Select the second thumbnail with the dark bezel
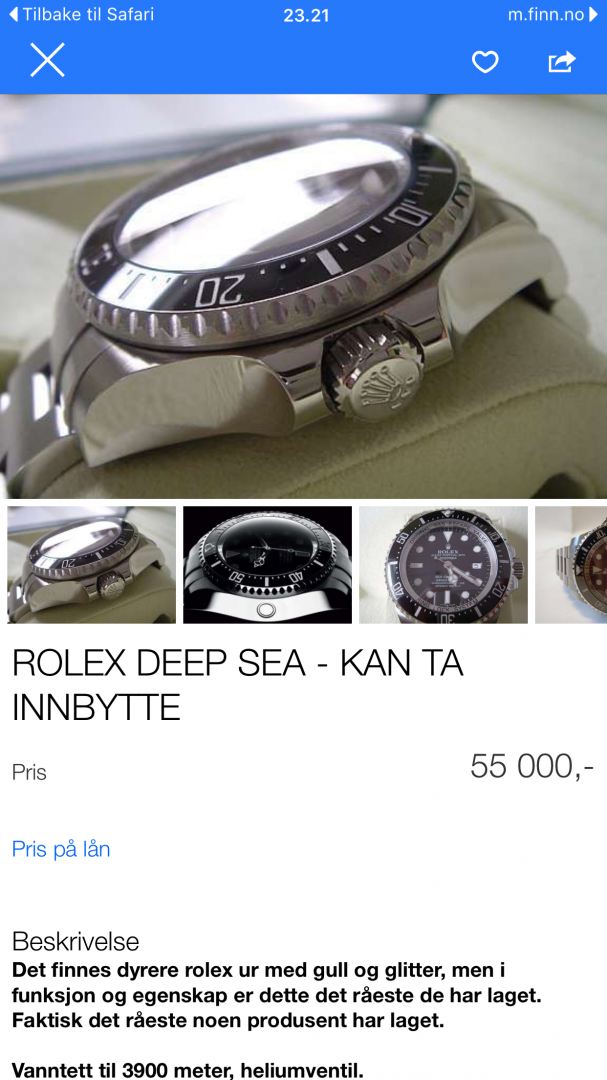 (x=267, y=565)
